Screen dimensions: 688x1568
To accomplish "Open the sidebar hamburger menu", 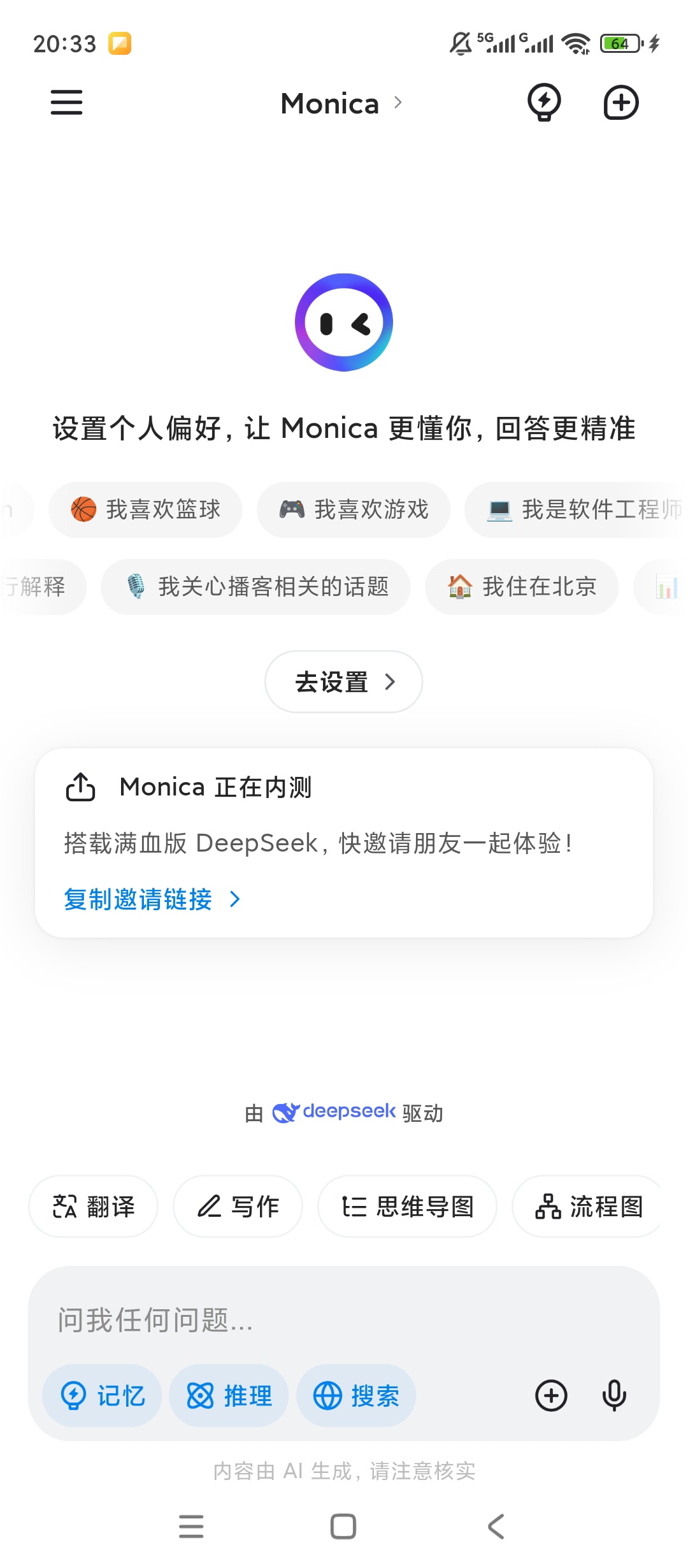I will pyautogui.click(x=66, y=103).
